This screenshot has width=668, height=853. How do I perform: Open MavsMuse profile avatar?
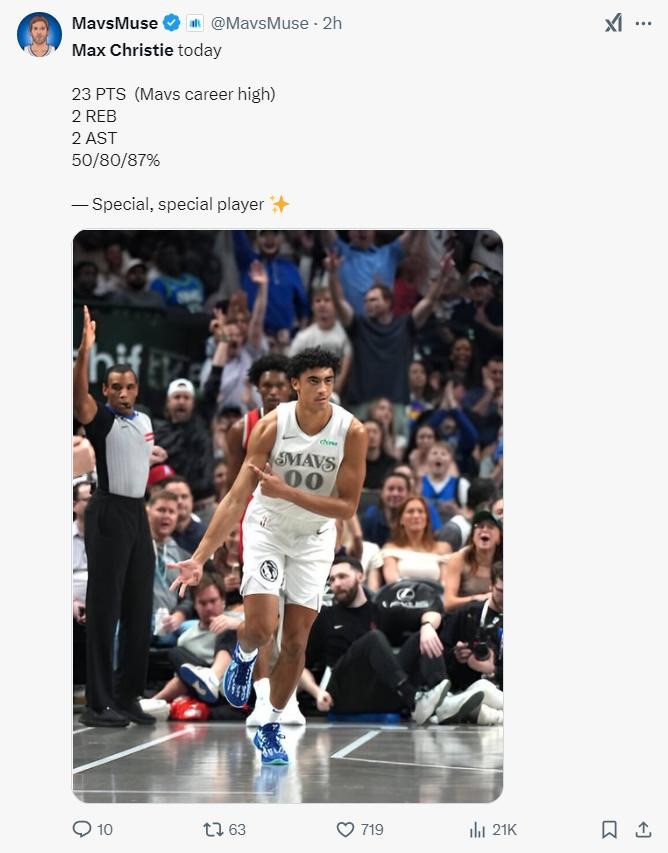39,34
